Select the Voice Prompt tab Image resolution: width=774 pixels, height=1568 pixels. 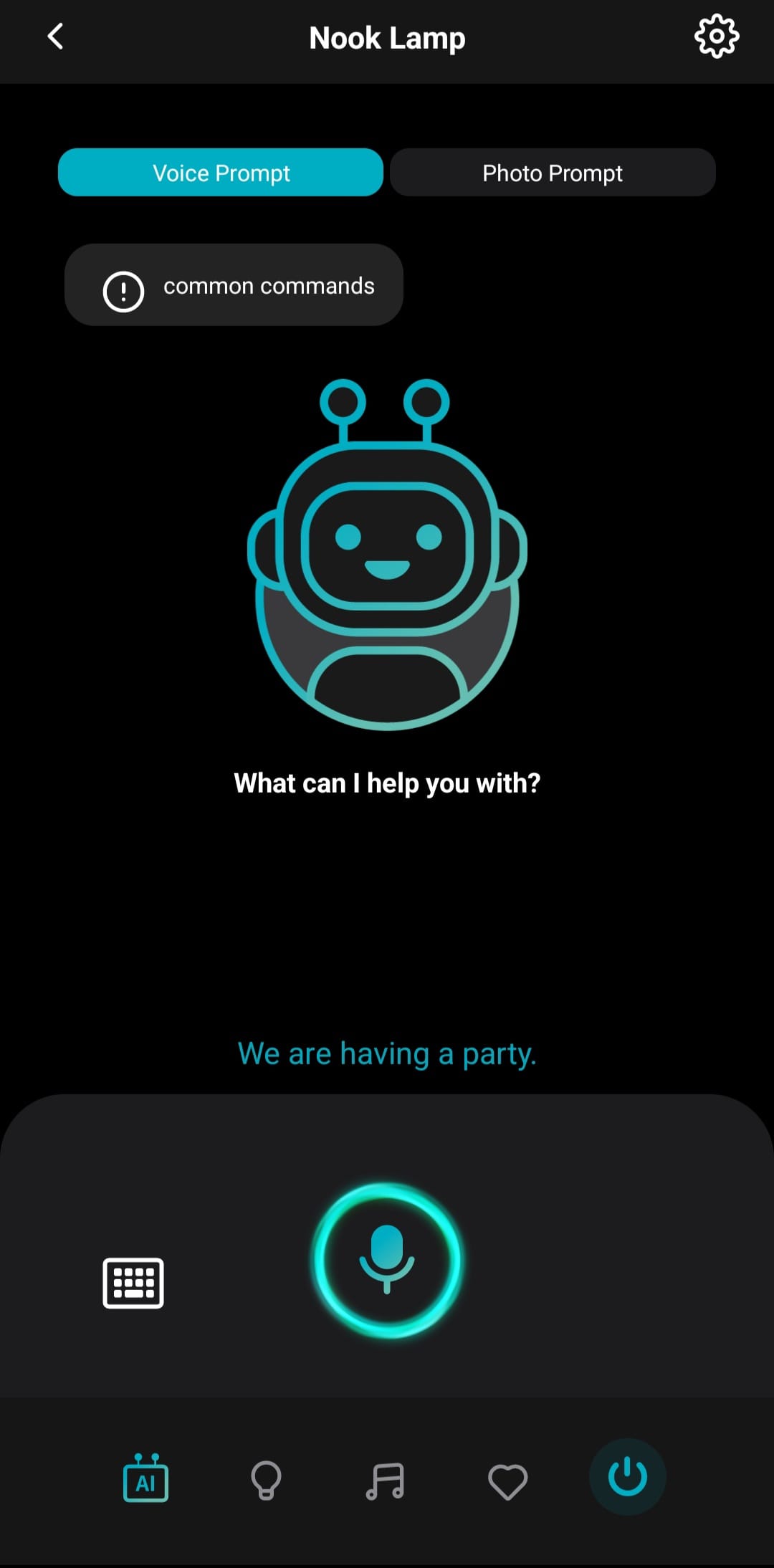pos(221,173)
